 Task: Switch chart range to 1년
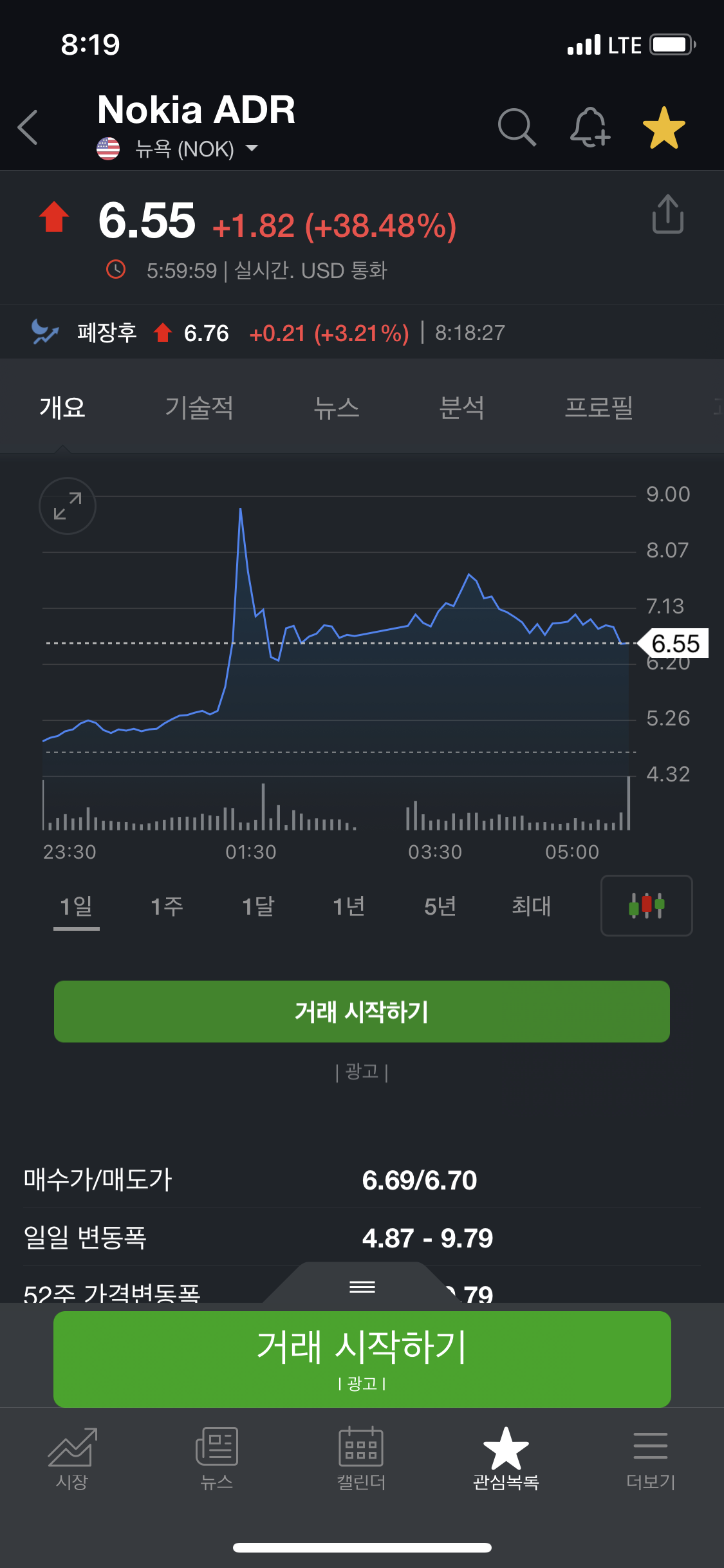(349, 906)
